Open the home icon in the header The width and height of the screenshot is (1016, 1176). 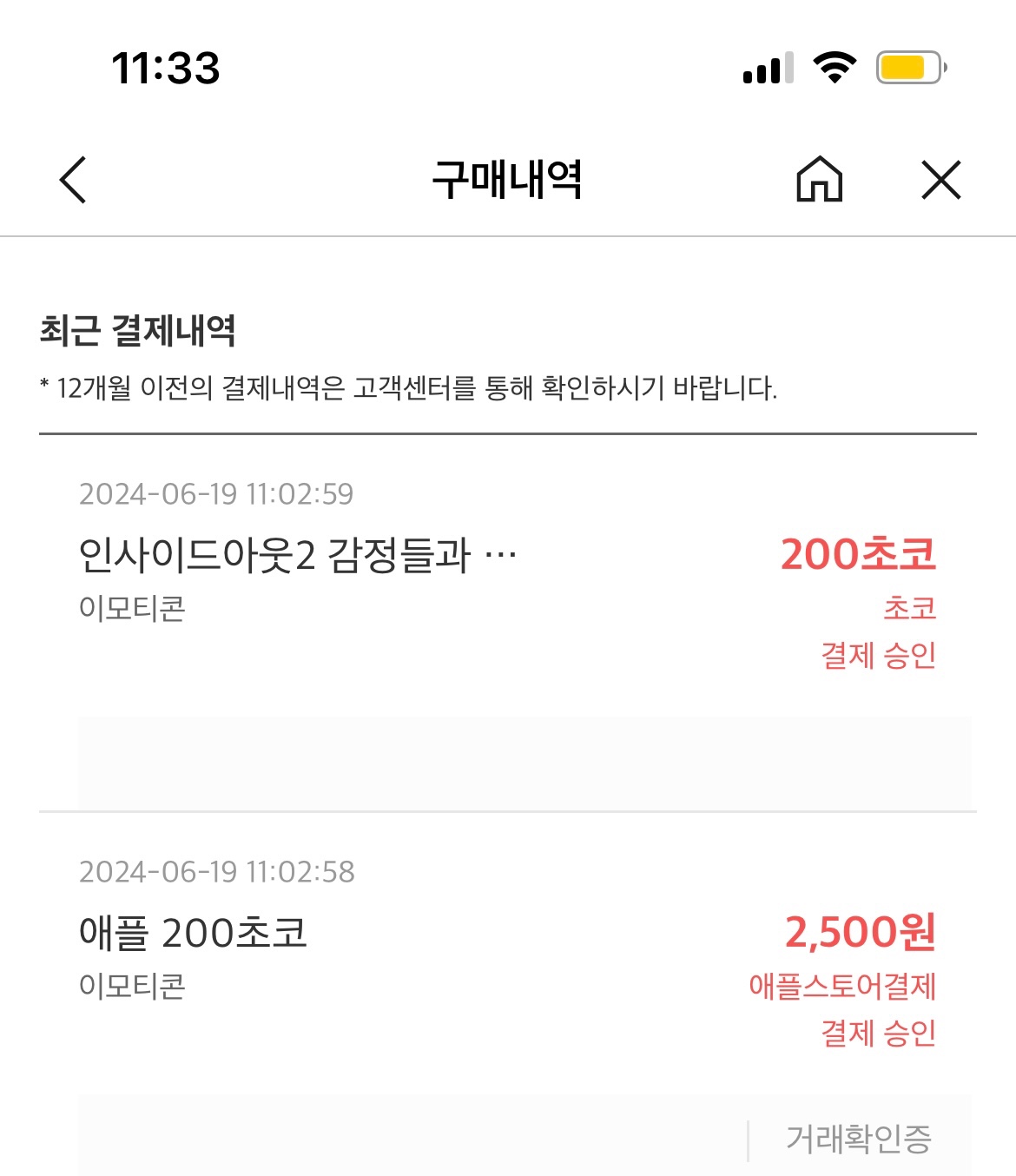(819, 180)
